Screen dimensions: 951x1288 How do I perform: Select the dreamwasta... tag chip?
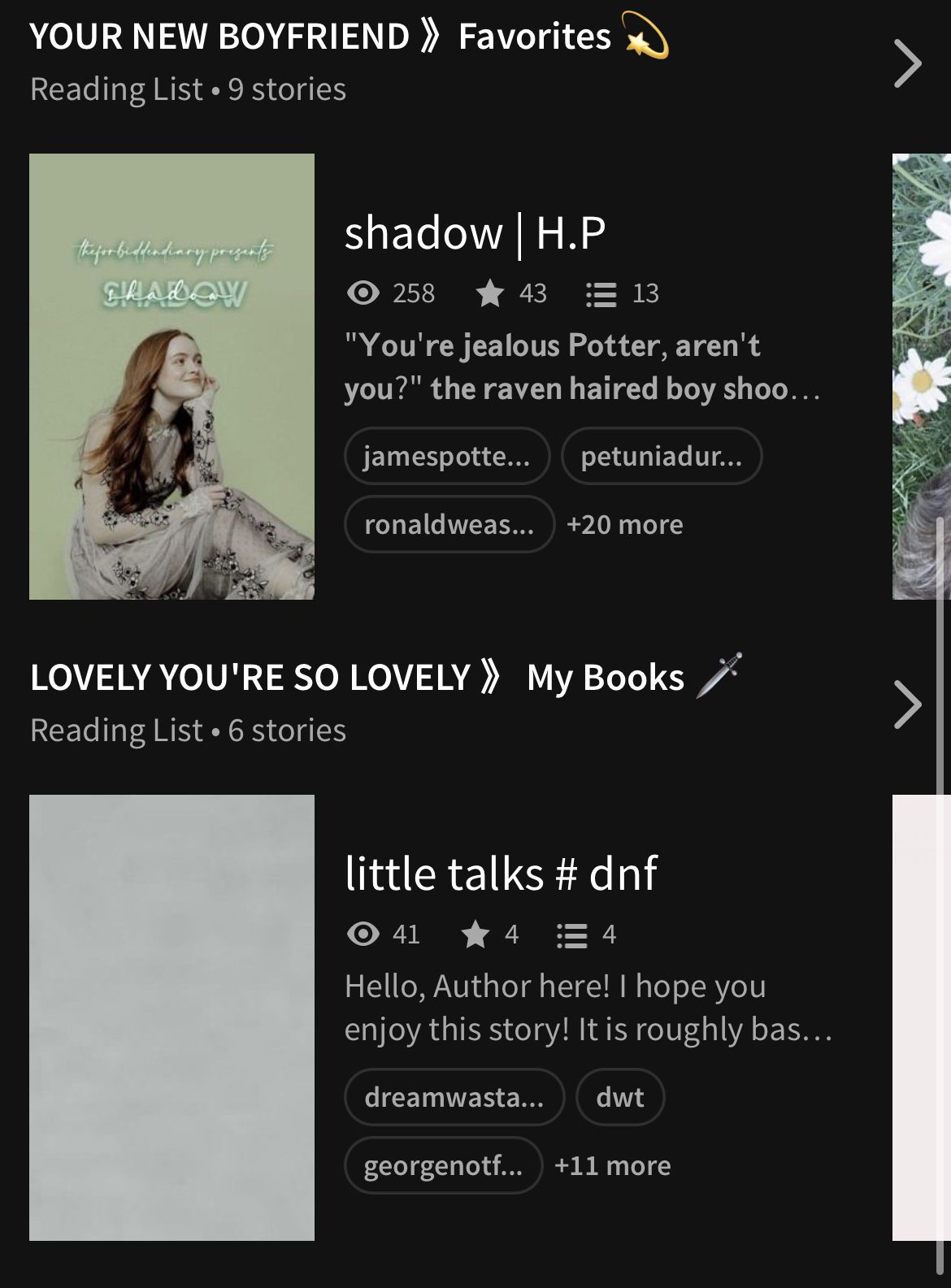[454, 1097]
